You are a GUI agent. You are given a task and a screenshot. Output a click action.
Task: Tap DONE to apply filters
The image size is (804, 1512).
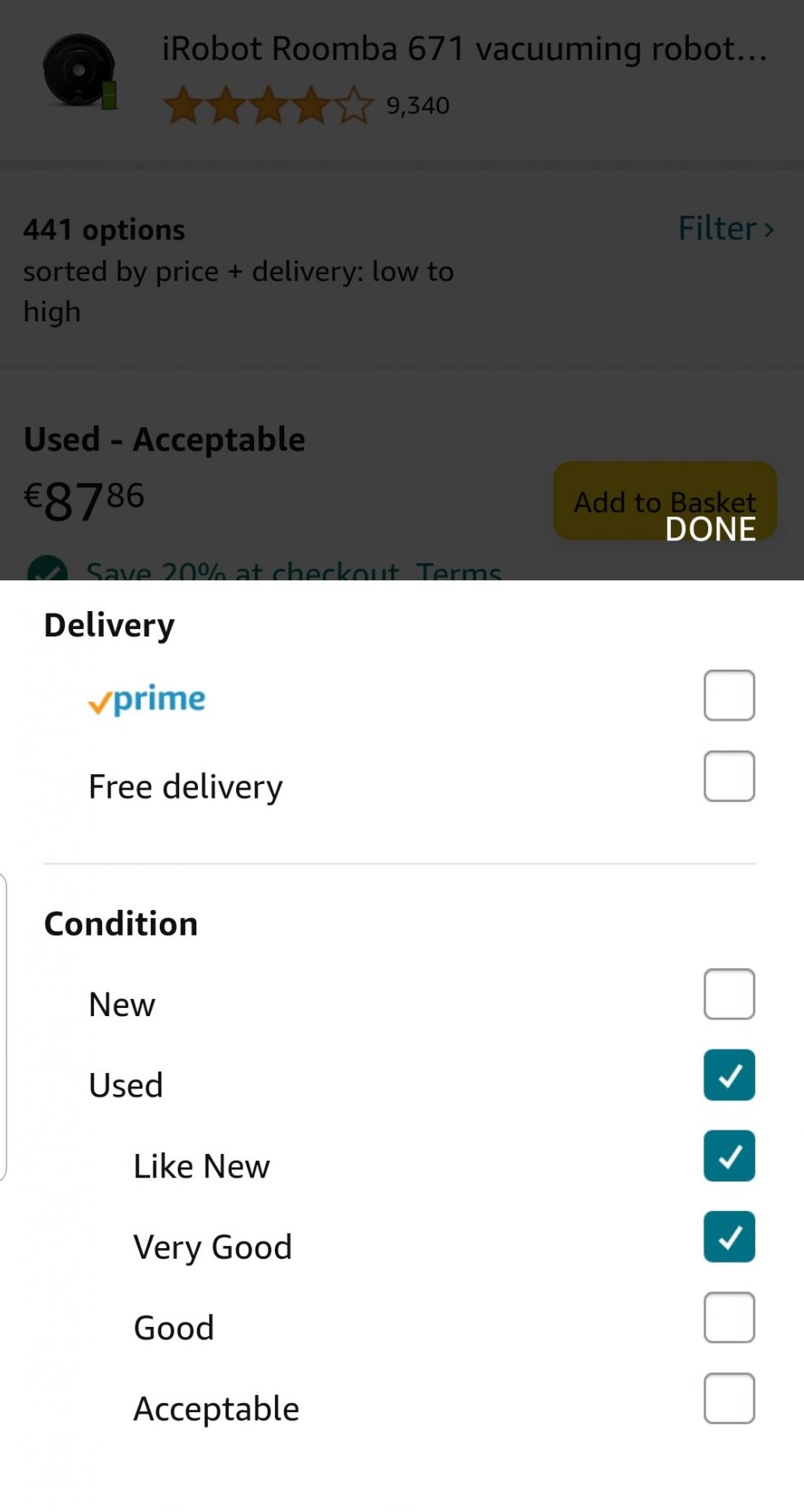click(x=710, y=529)
